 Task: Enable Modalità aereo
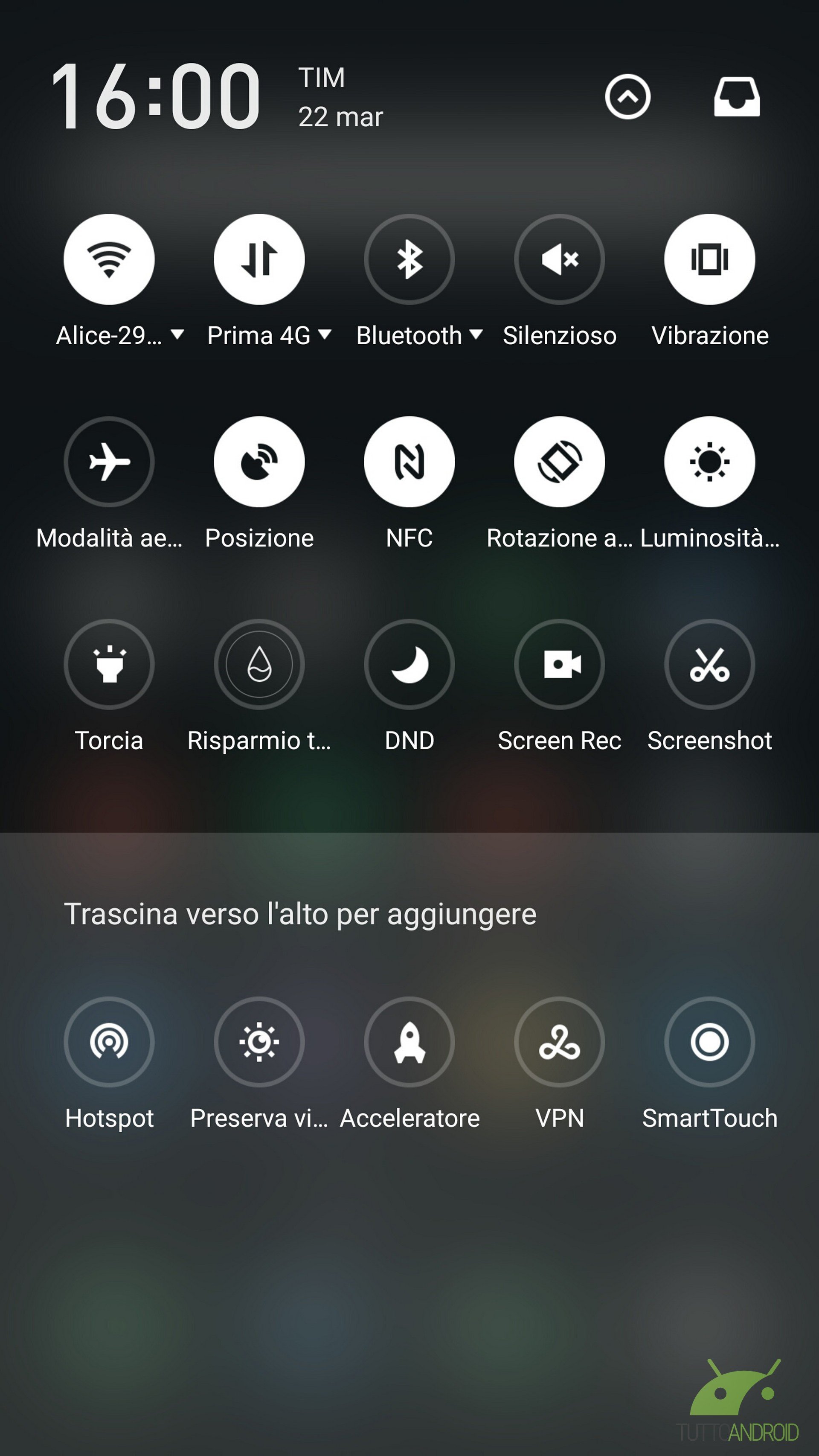click(x=109, y=462)
